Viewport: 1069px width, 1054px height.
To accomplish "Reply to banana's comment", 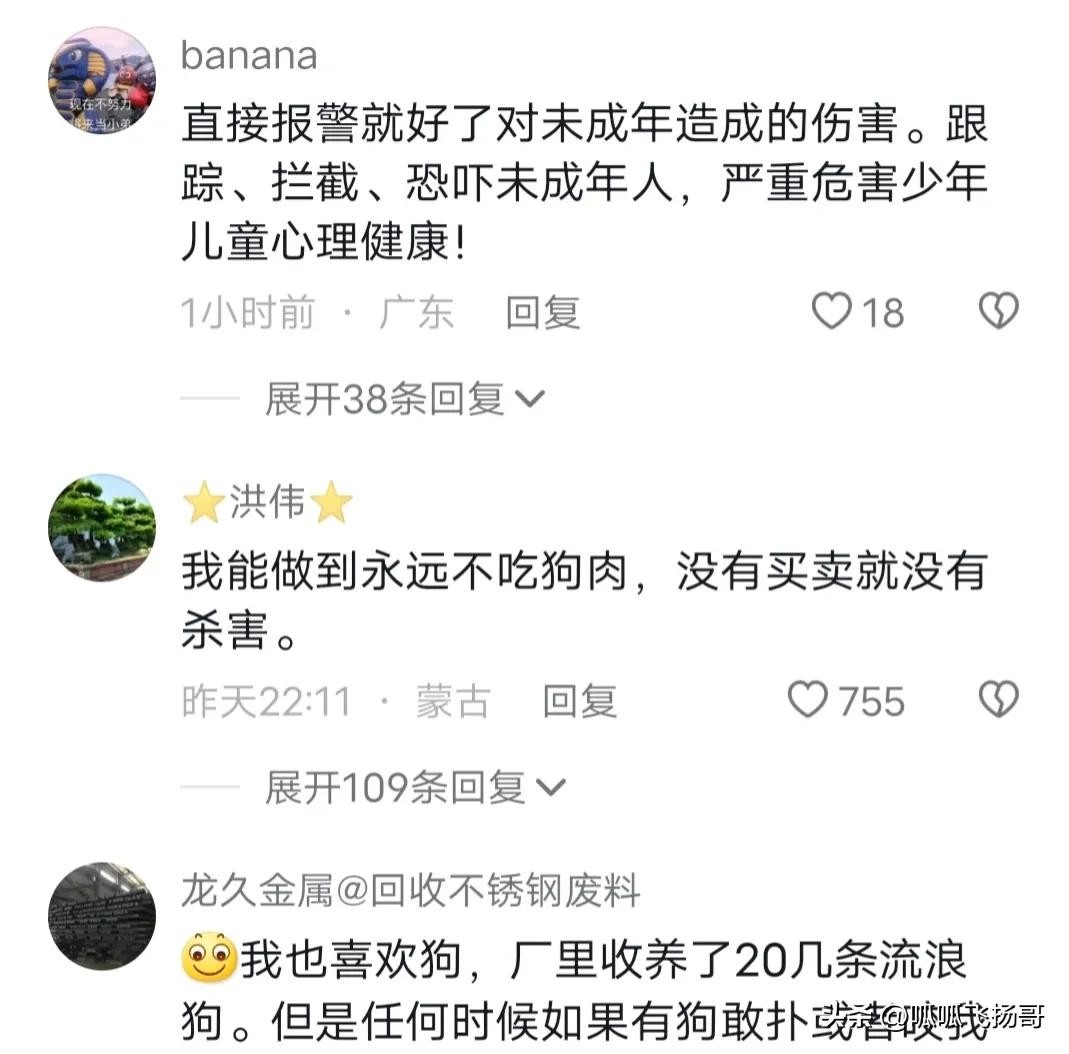I will 542,313.
